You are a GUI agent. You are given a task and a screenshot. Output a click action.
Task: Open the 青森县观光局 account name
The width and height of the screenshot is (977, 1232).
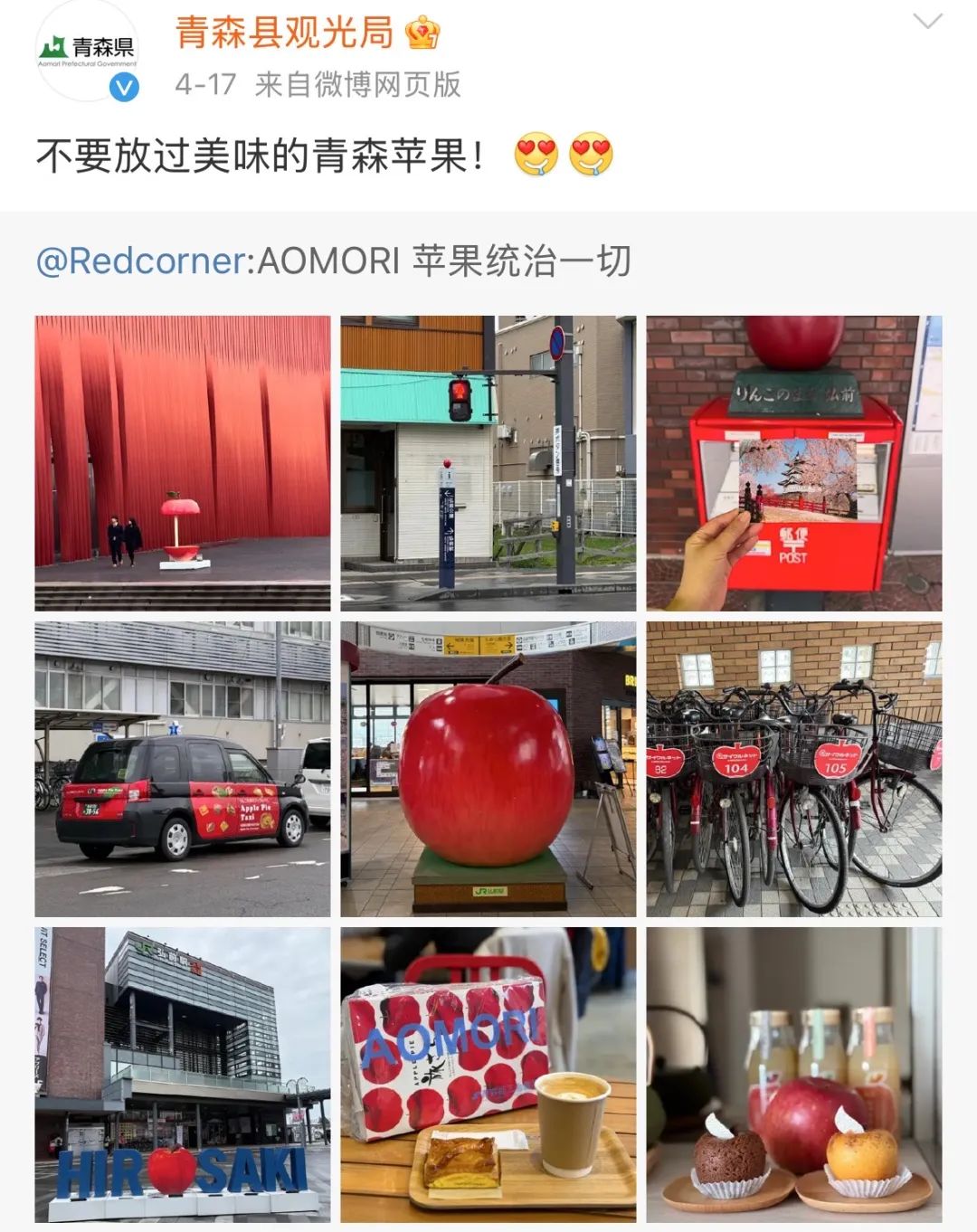284,33
